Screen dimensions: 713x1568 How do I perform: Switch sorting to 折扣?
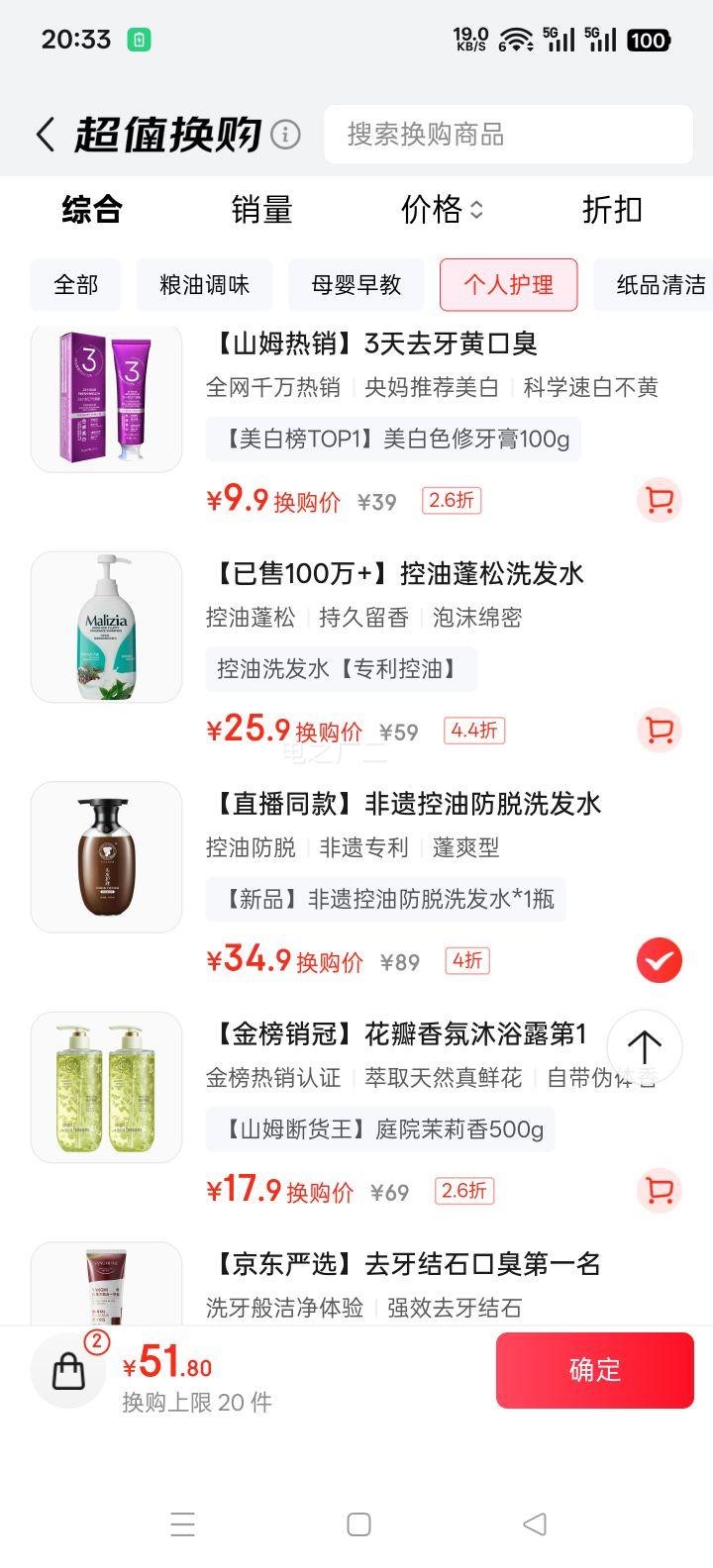pyautogui.click(x=611, y=210)
